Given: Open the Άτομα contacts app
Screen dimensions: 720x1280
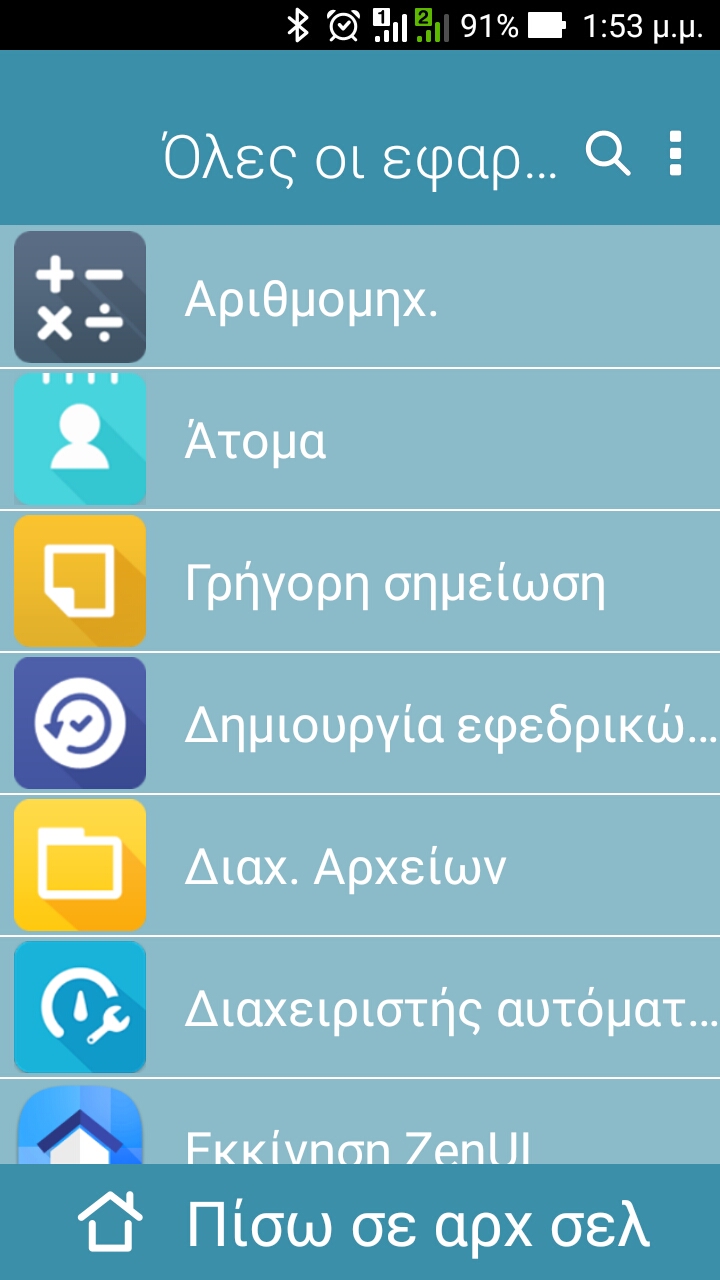Looking at the screenshot, I should [360, 439].
